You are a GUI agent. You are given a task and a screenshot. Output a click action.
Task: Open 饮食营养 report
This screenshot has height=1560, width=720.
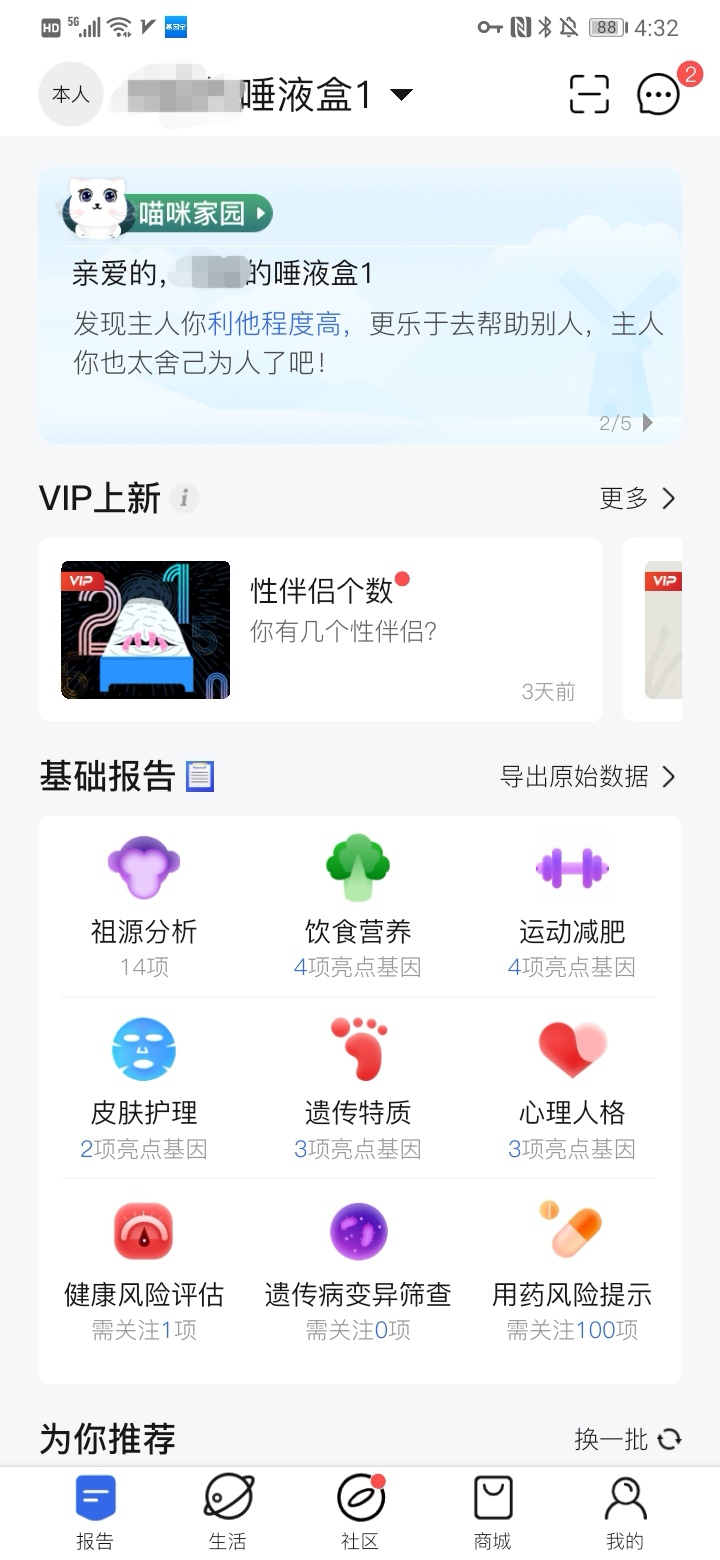click(x=358, y=905)
